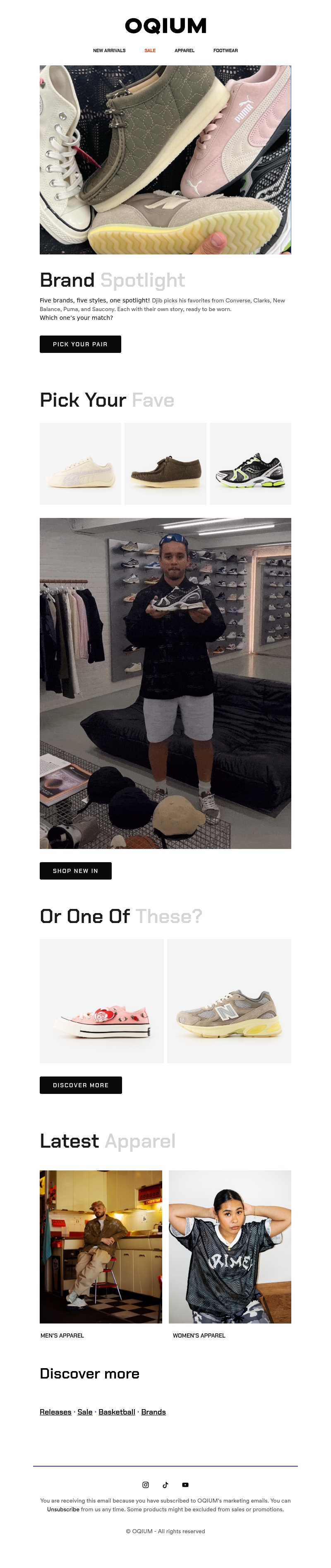Follow the Brands link
Viewport: 331px width, 1568px height.
coord(154,1412)
